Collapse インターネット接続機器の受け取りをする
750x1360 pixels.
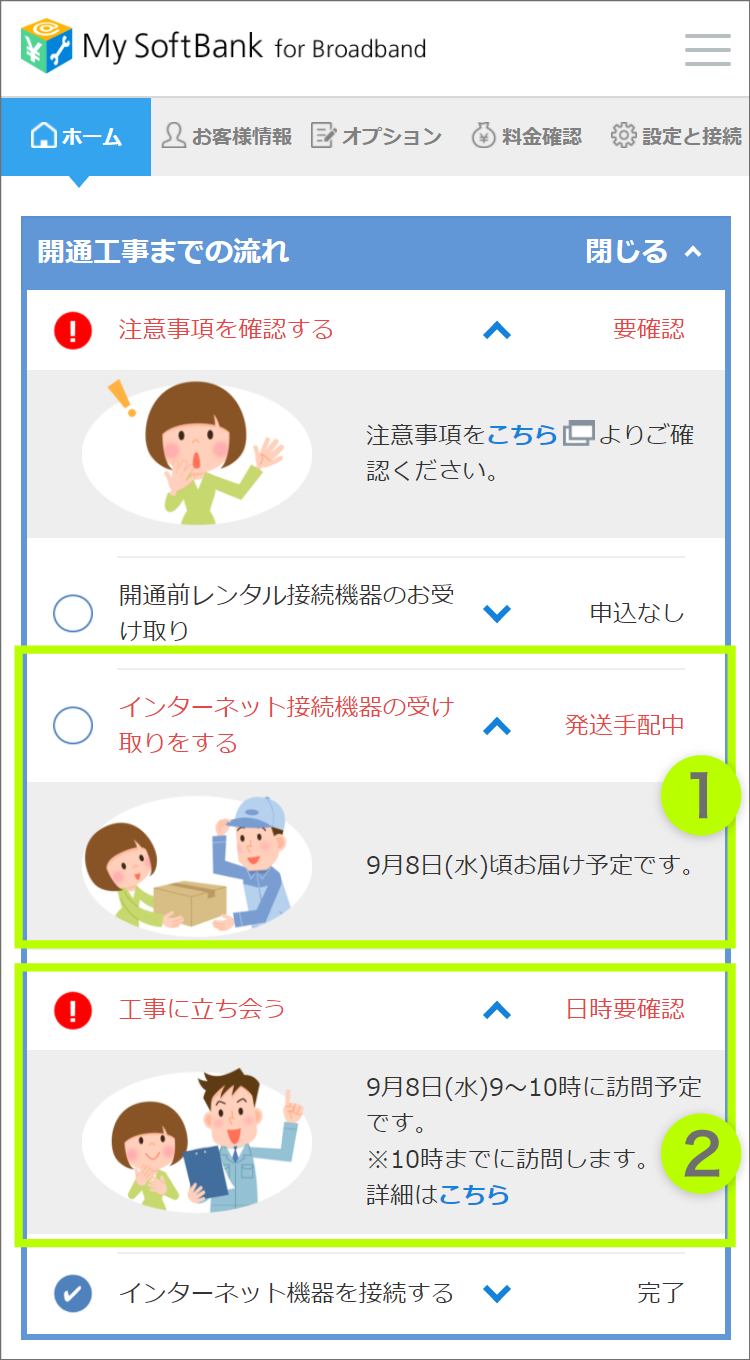tap(497, 725)
